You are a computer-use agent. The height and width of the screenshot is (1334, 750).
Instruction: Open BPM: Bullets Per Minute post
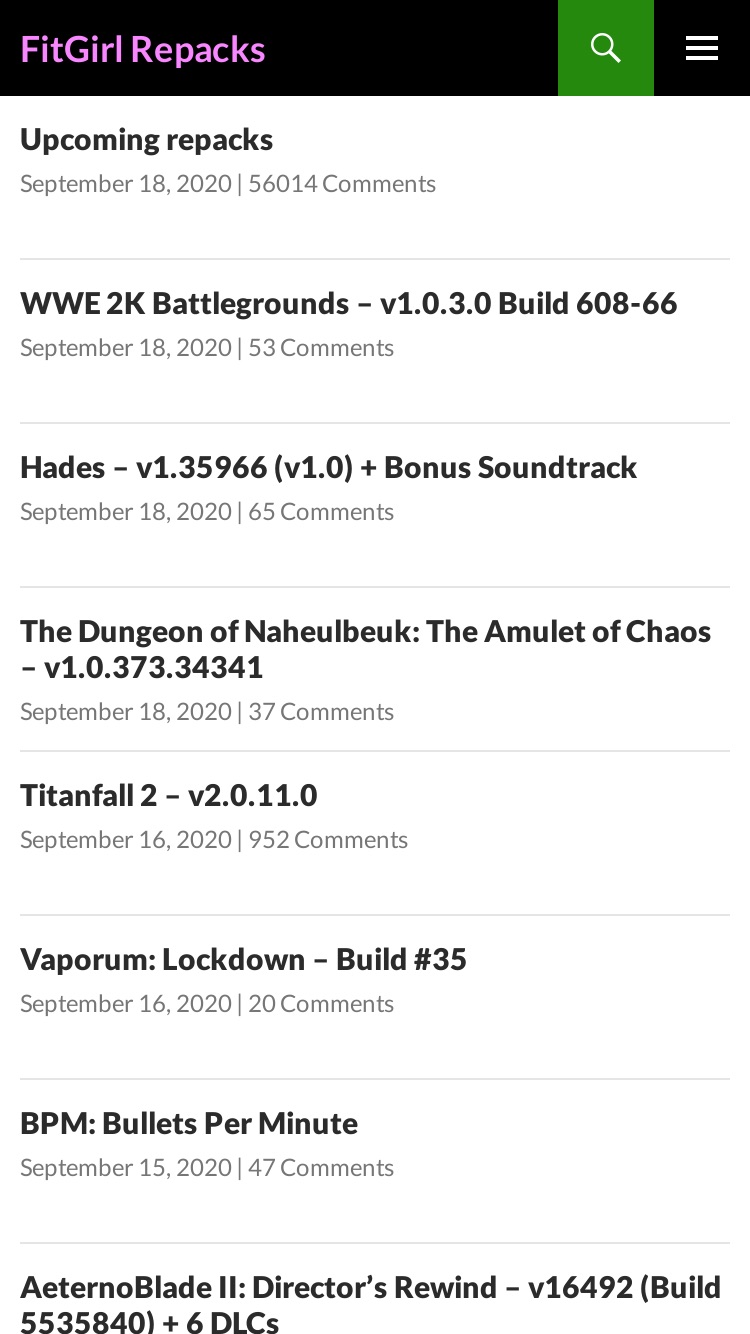point(189,1123)
